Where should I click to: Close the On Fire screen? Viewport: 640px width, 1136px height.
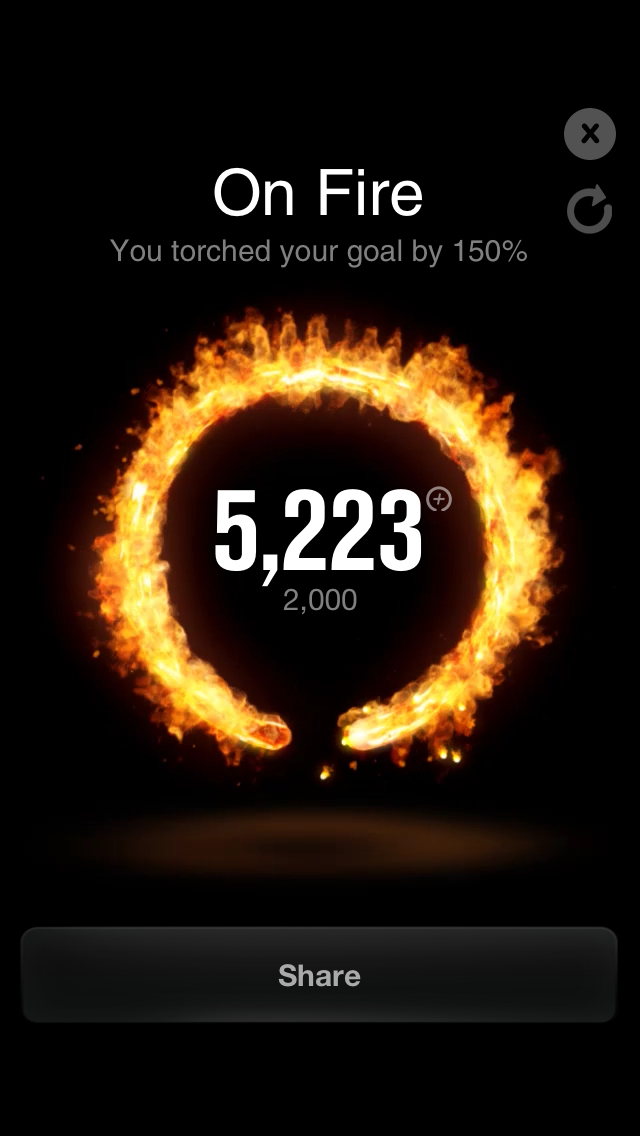pos(589,133)
